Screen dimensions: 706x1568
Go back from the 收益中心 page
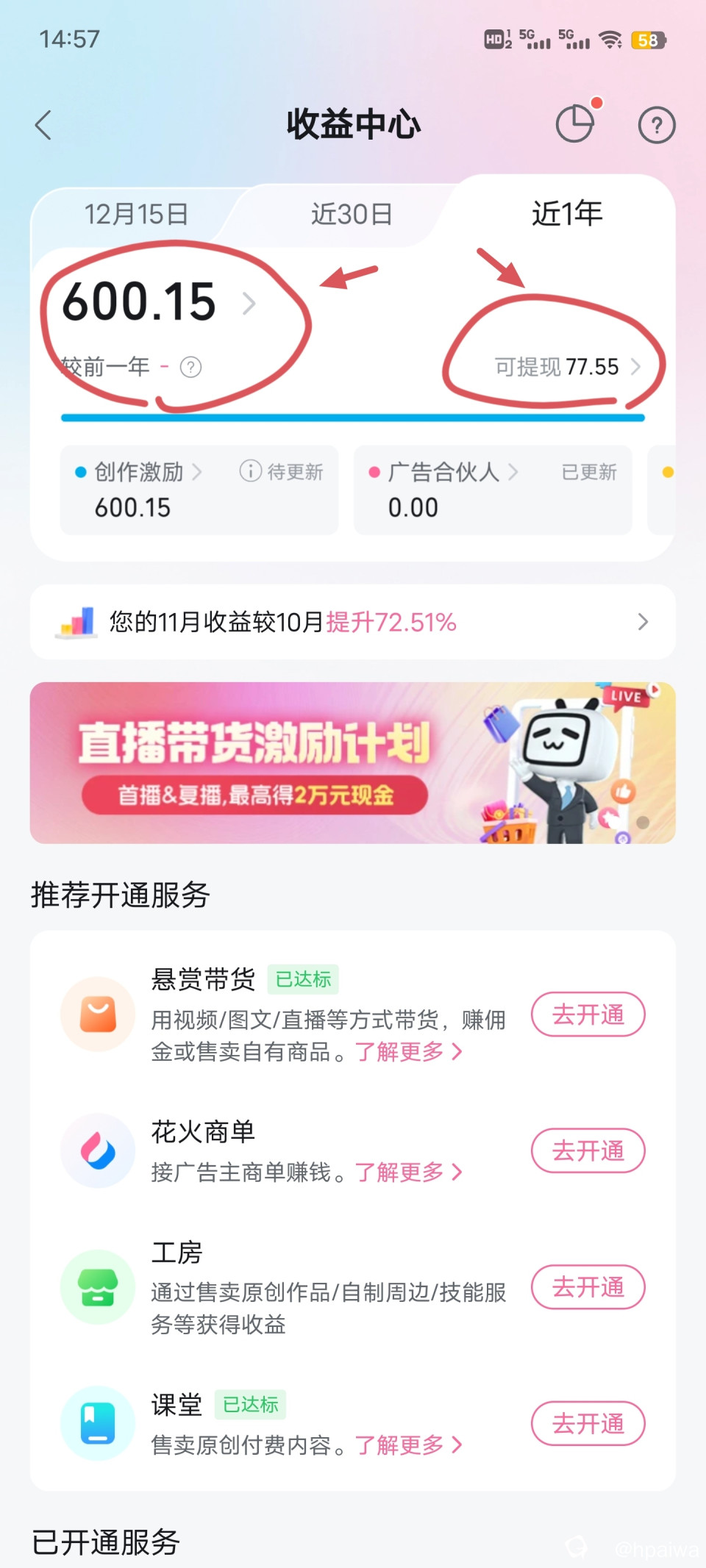point(44,125)
